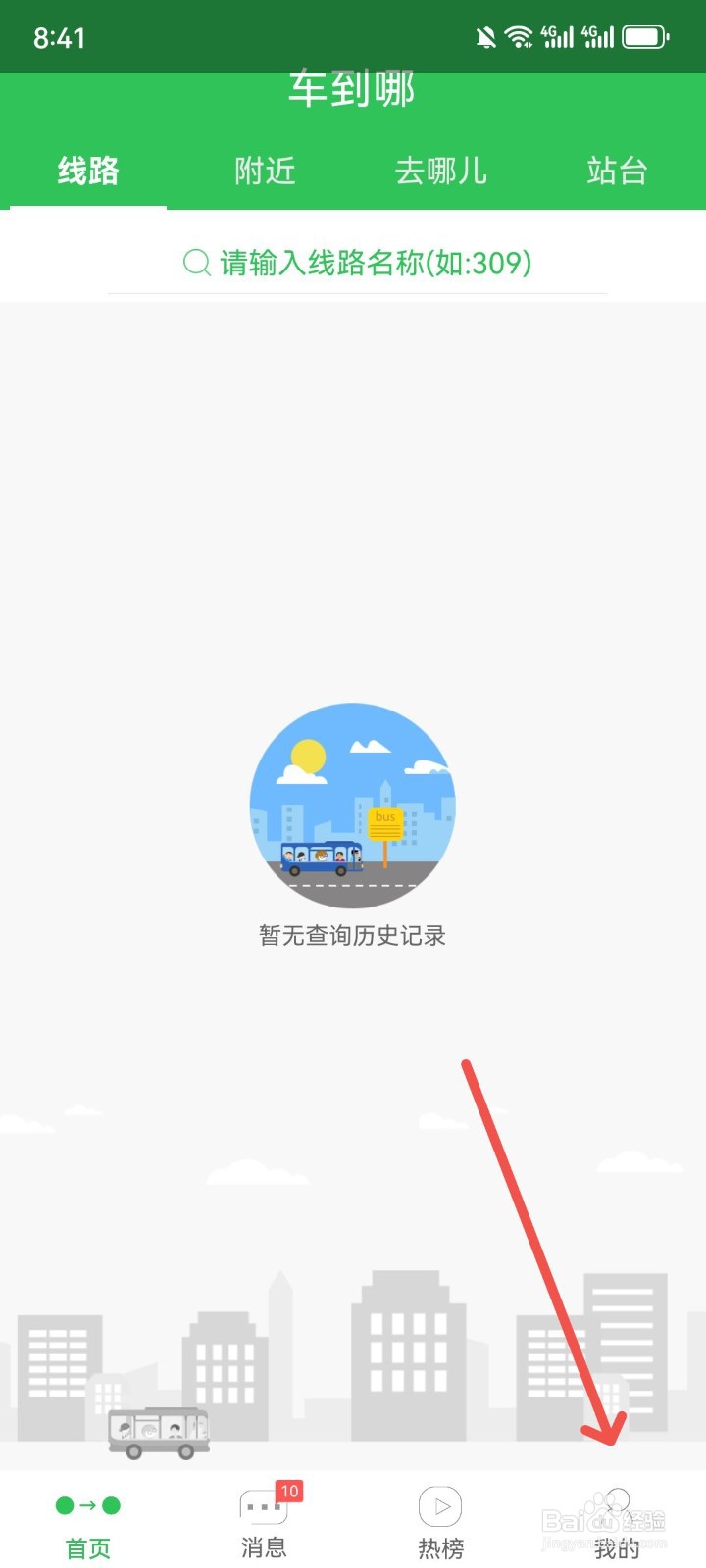
Task: Tap the red badge showing 10 unread messages
Action: tap(289, 1491)
